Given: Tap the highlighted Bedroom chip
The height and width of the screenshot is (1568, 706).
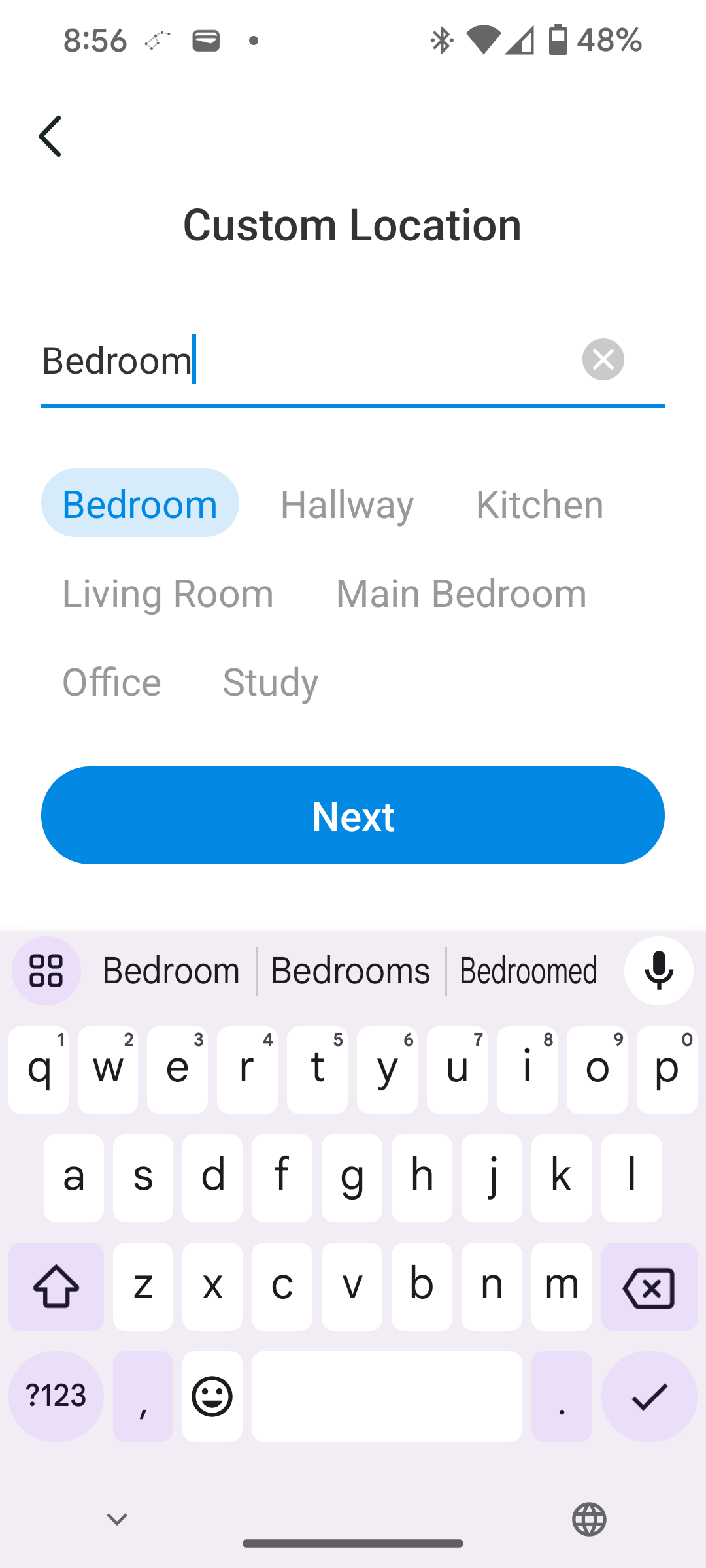Looking at the screenshot, I should pyautogui.click(x=140, y=503).
